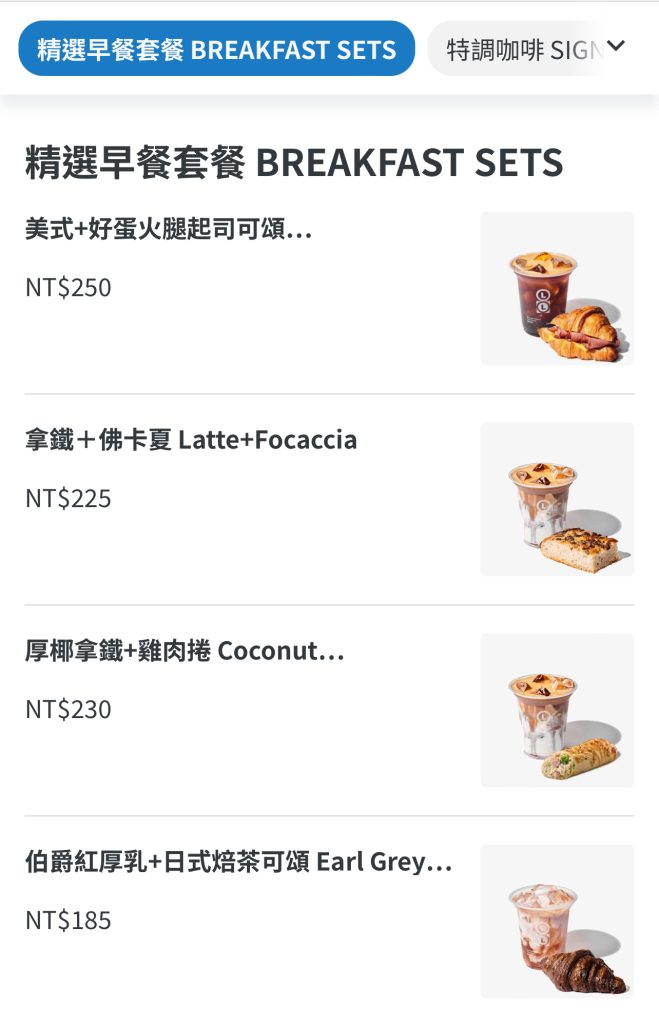Expand the category list chevron
659x1024 pixels.
[616, 46]
